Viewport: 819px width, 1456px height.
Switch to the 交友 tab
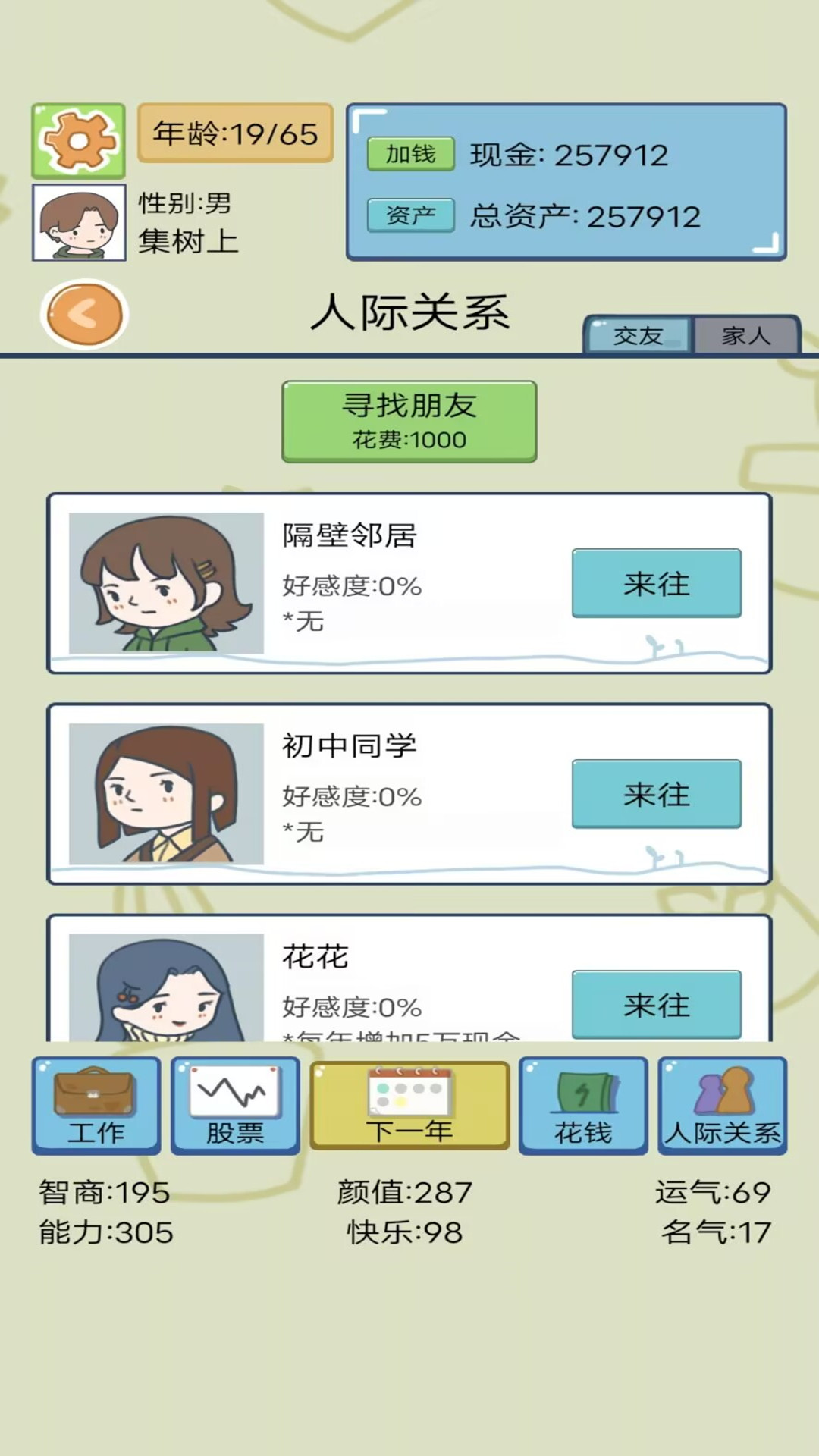coord(637,334)
